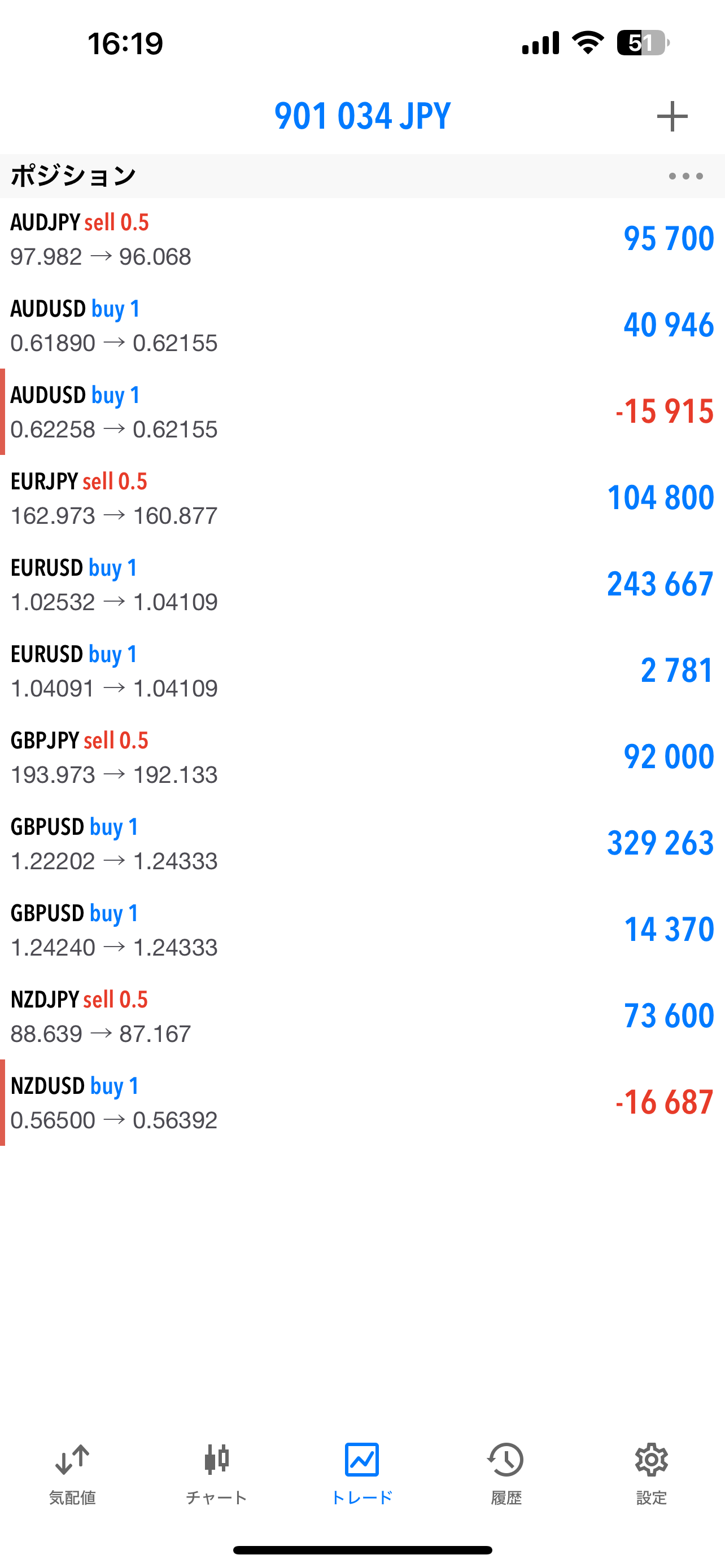725x1568 pixels.
Task: Open the GBPUSD position with 14 370 profit
Action: [362, 931]
